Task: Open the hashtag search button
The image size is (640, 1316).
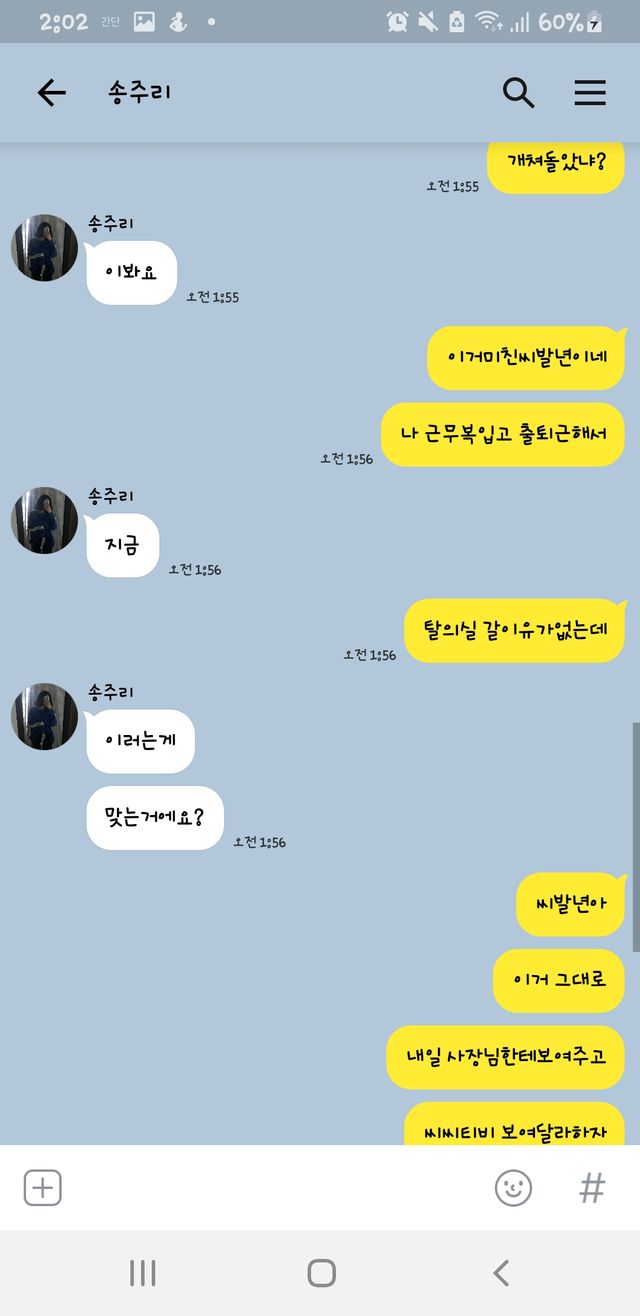Action: pos(592,1187)
